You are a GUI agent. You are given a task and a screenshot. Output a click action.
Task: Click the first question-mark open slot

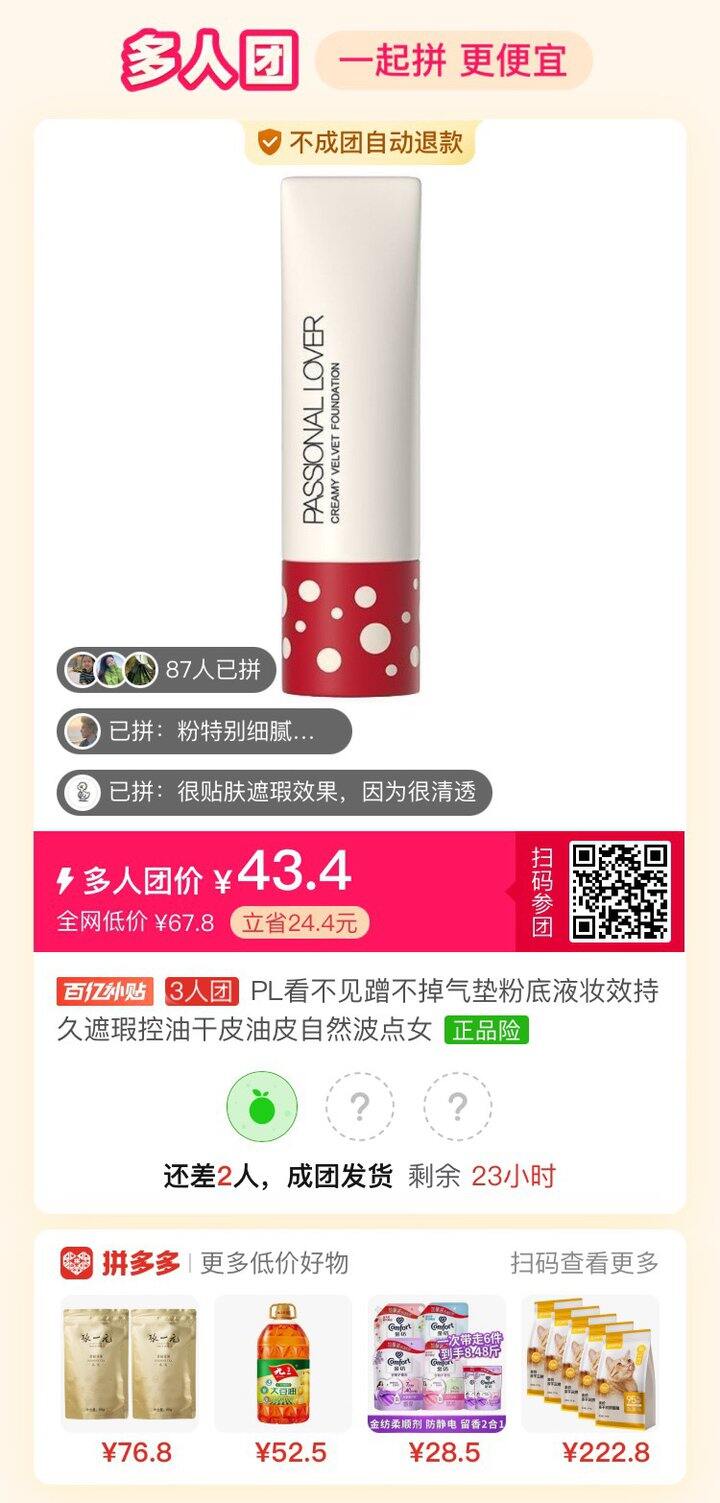tap(360, 1107)
